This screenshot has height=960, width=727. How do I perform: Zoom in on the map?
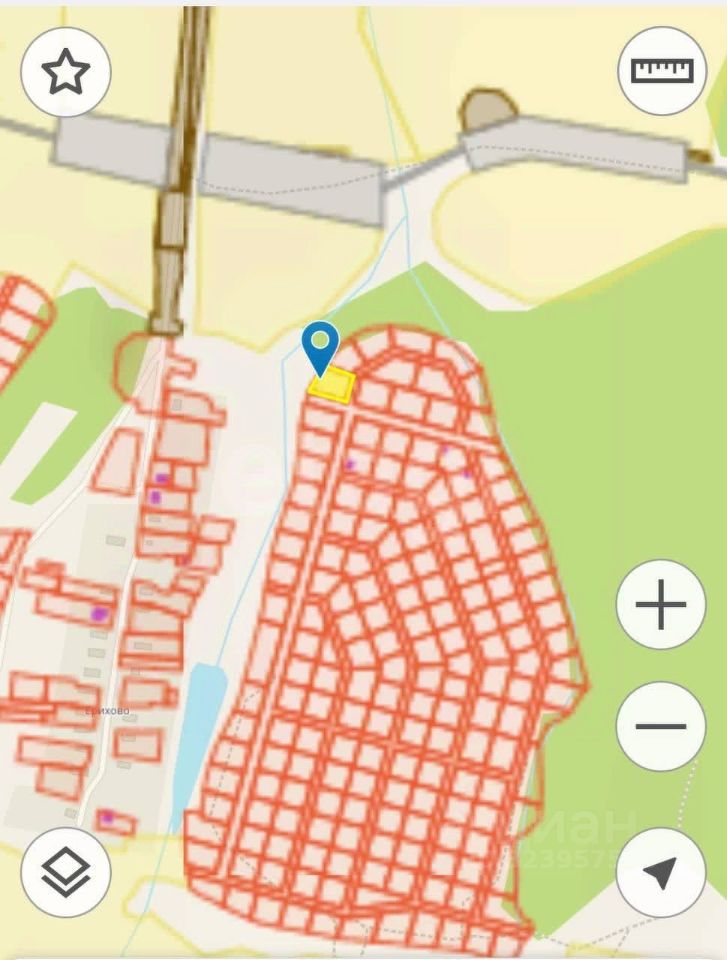661,606
